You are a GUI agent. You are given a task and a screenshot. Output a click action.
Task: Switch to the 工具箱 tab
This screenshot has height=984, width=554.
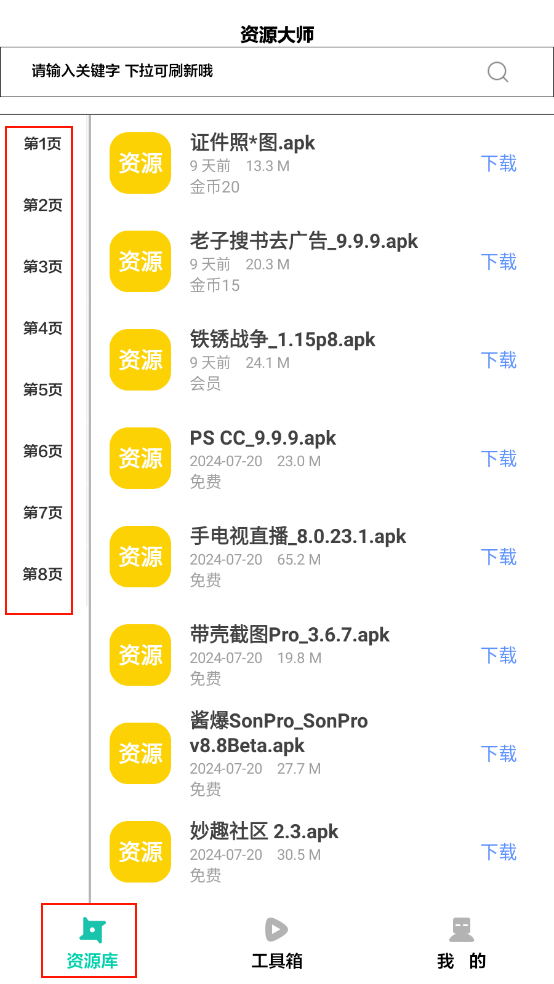pyautogui.click(x=277, y=942)
